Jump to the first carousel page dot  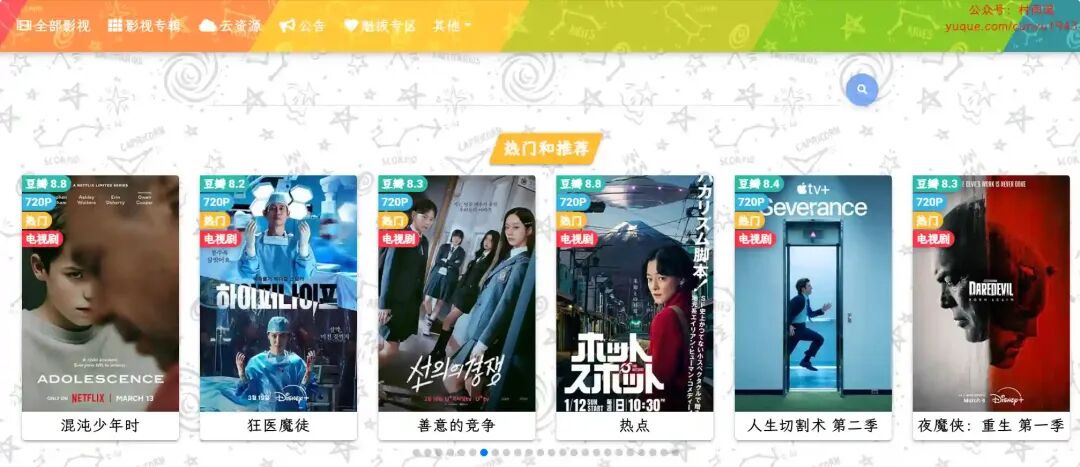click(416, 453)
